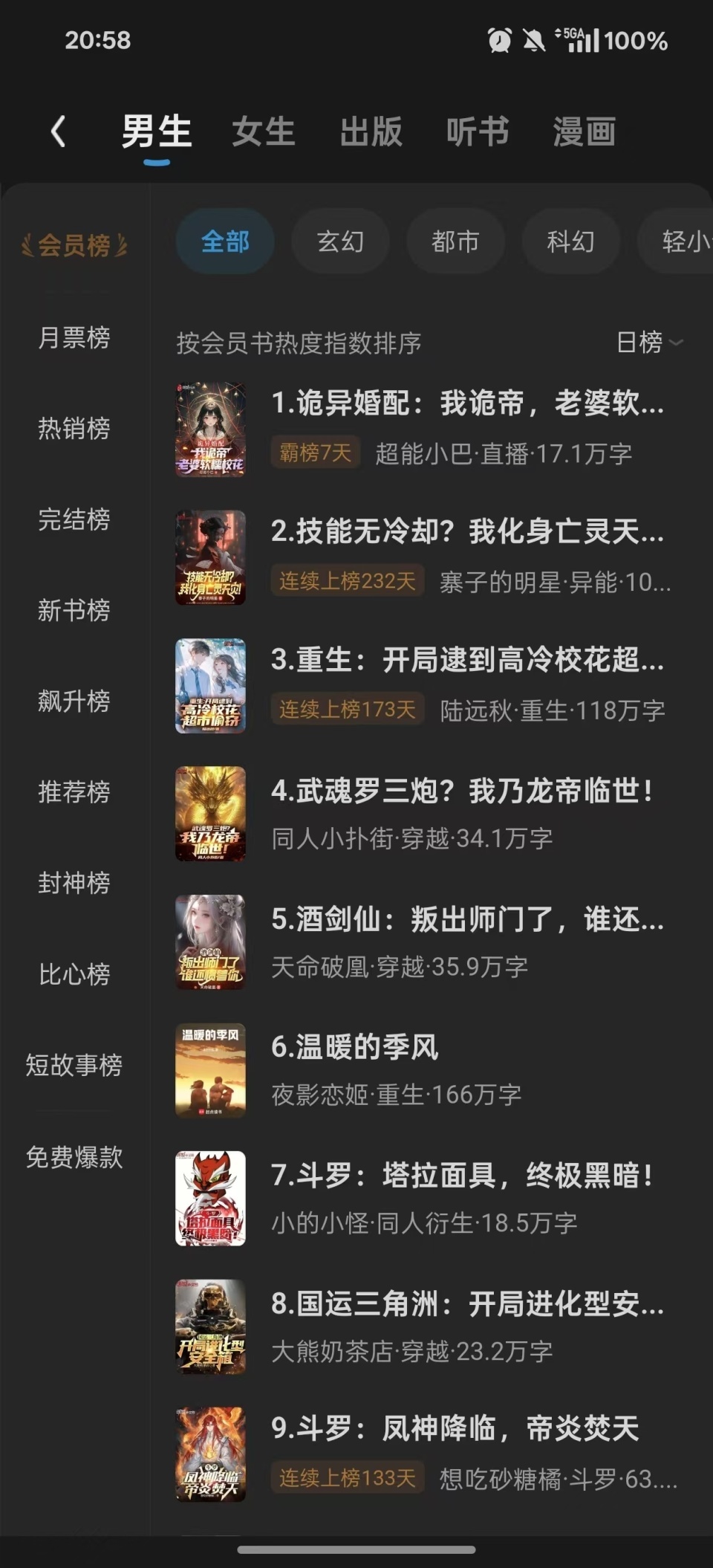Switch to the 女生 tab
This screenshot has height=1568, width=713.
coord(264,132)
